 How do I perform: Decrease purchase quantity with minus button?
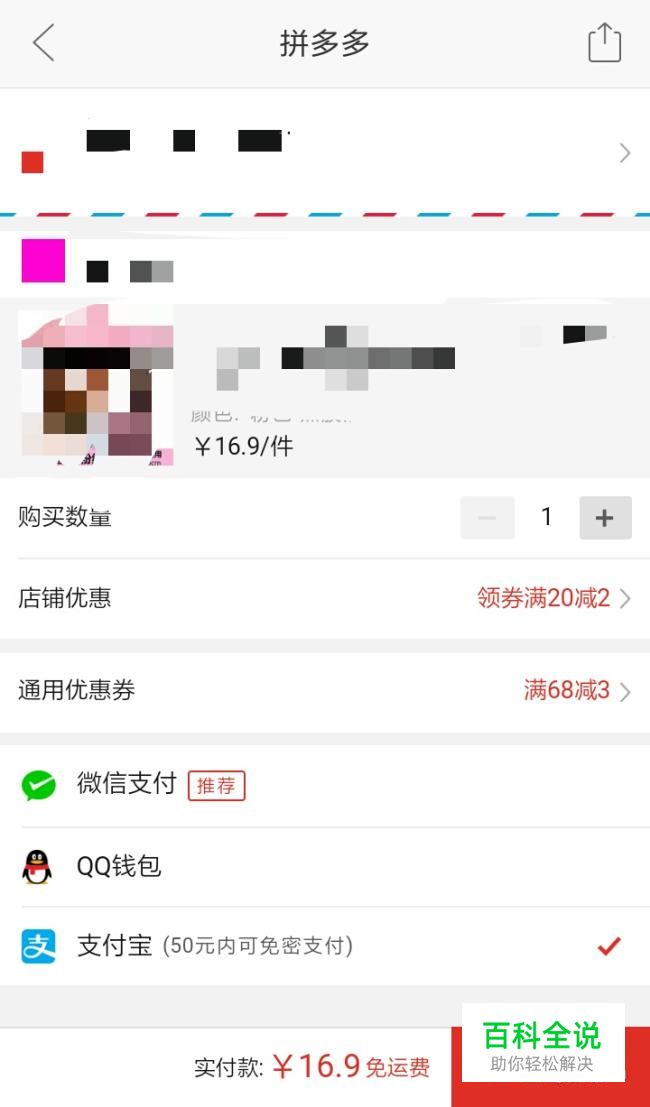tap(487, 518)
